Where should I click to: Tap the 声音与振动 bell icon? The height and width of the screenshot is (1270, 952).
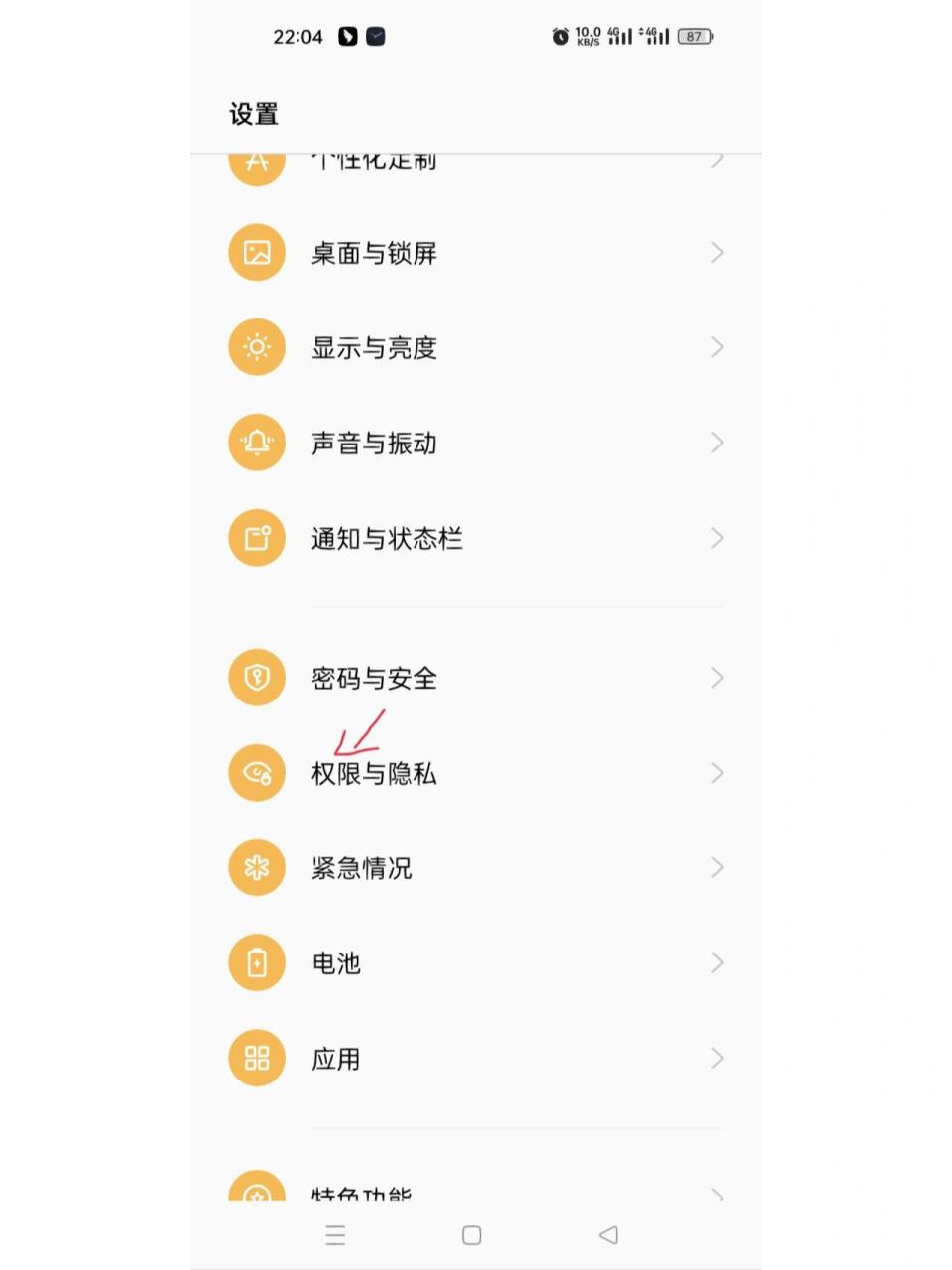(x=257, y=443)
